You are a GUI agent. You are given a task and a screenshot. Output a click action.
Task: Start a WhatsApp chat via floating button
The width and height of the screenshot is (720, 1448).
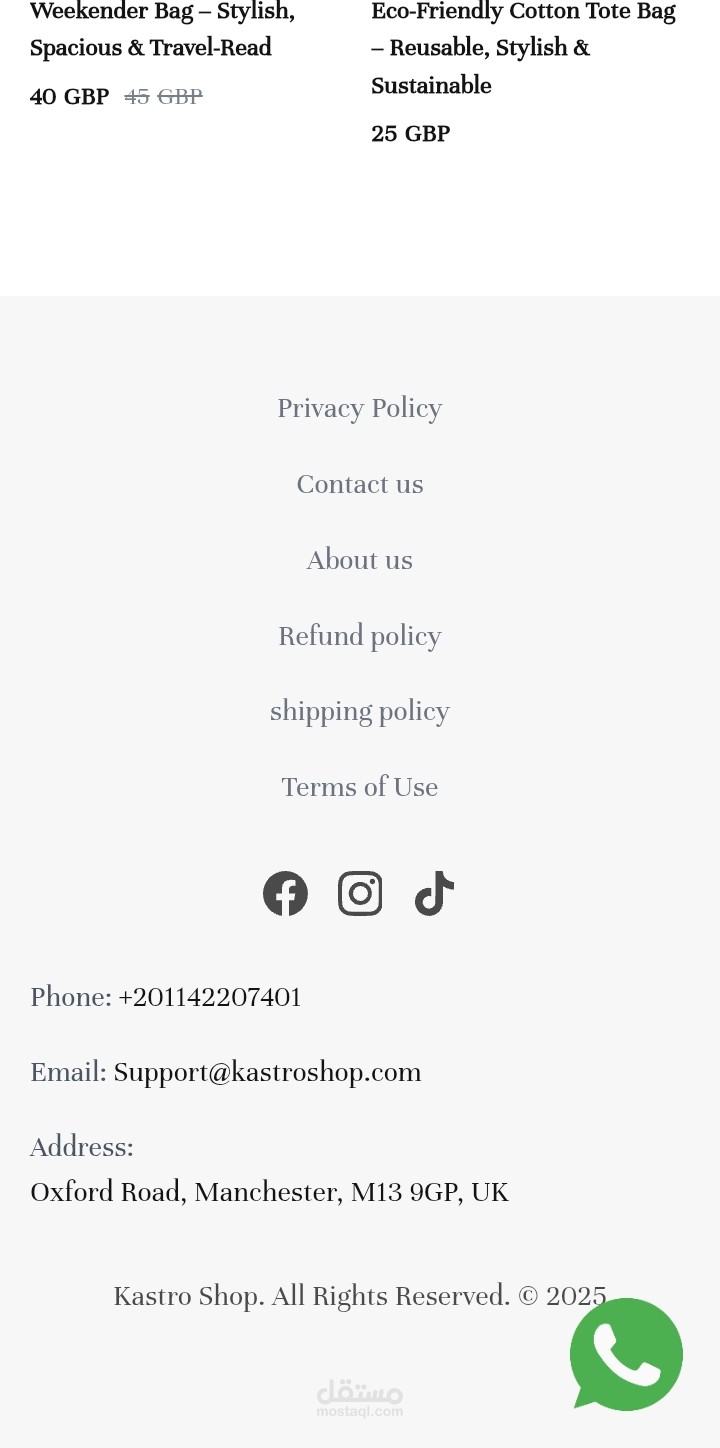point(626,1354)
